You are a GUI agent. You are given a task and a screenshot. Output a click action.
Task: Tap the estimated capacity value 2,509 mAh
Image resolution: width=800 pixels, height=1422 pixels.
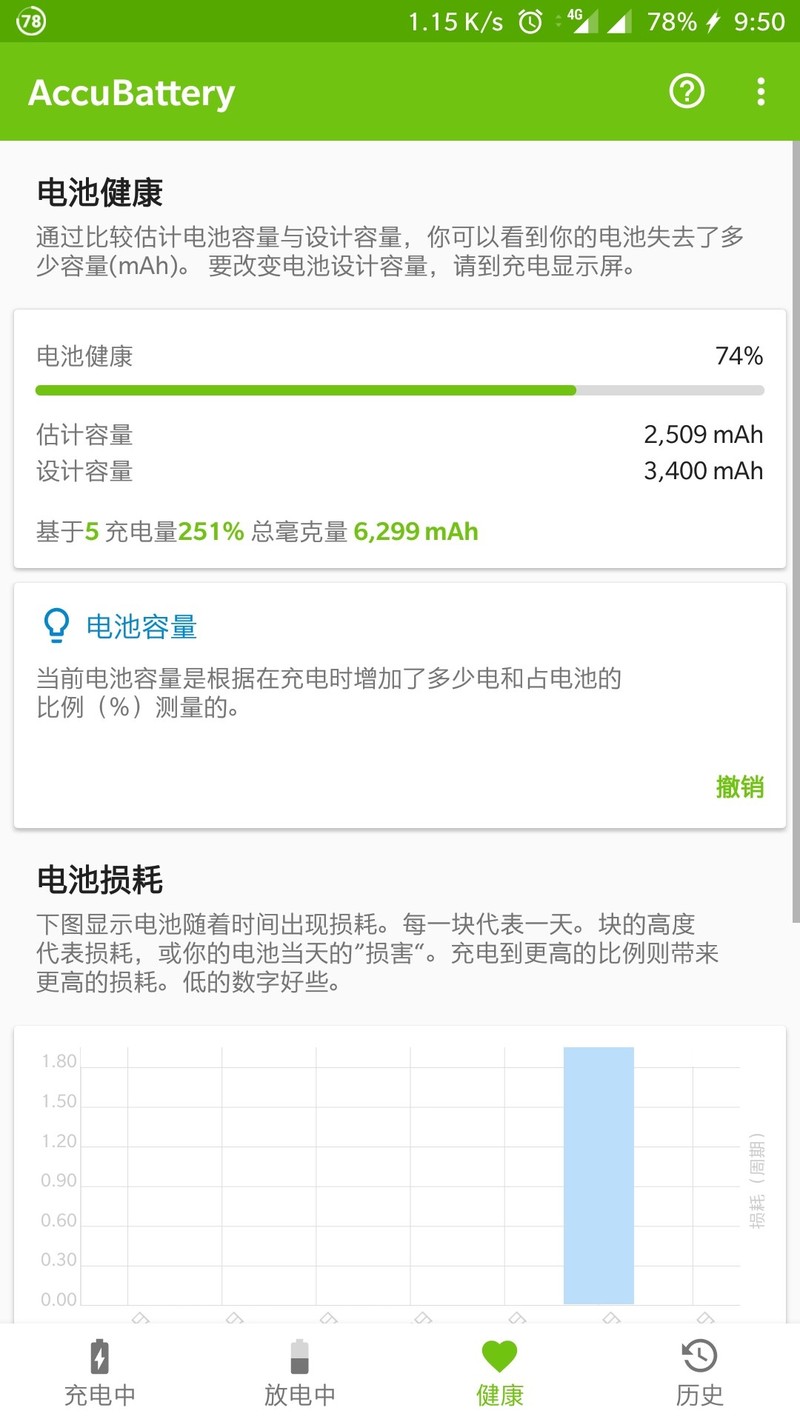(x=702, y=434)
